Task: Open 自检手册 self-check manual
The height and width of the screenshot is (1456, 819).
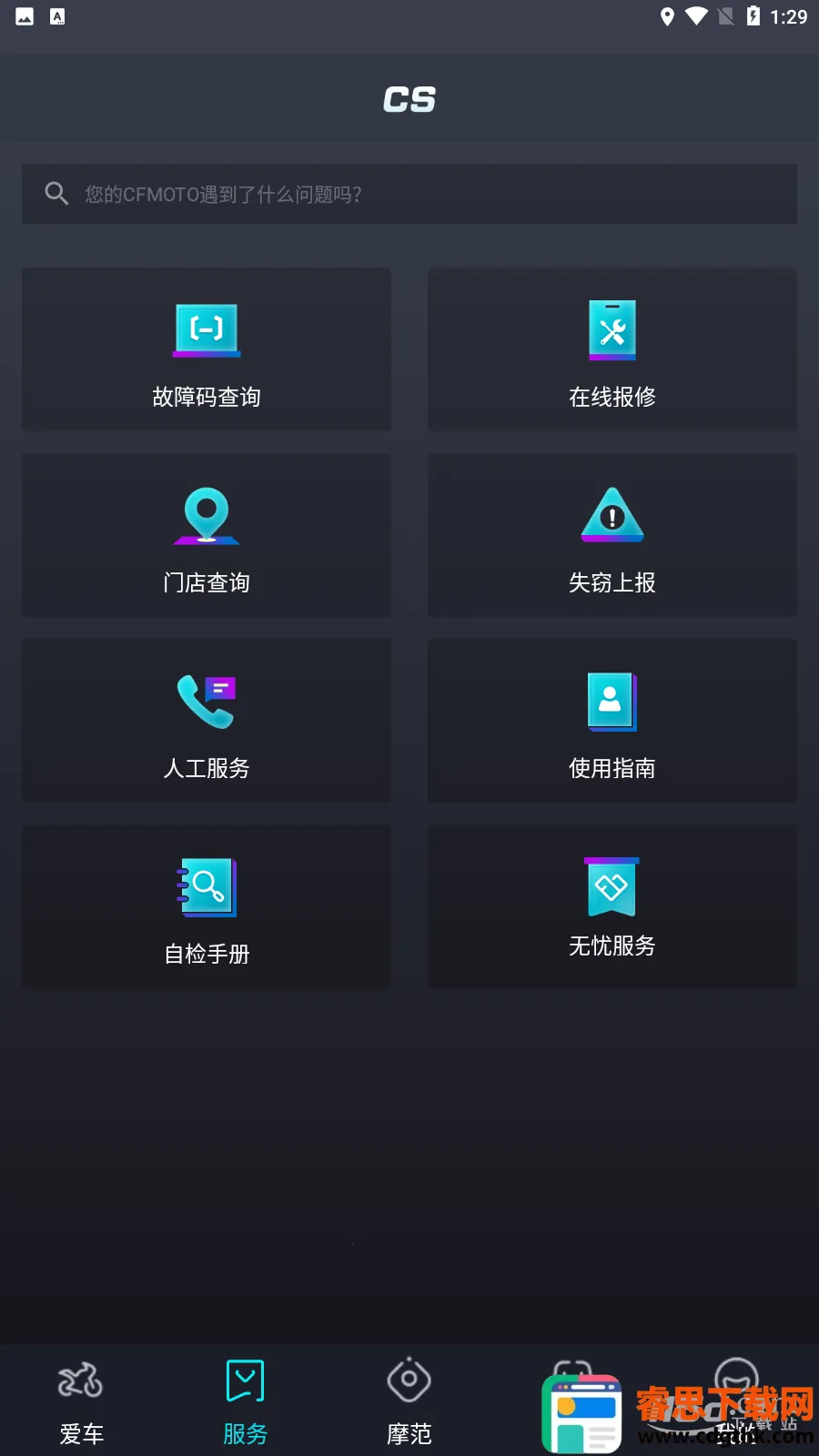Action: [x=207, y=906]
